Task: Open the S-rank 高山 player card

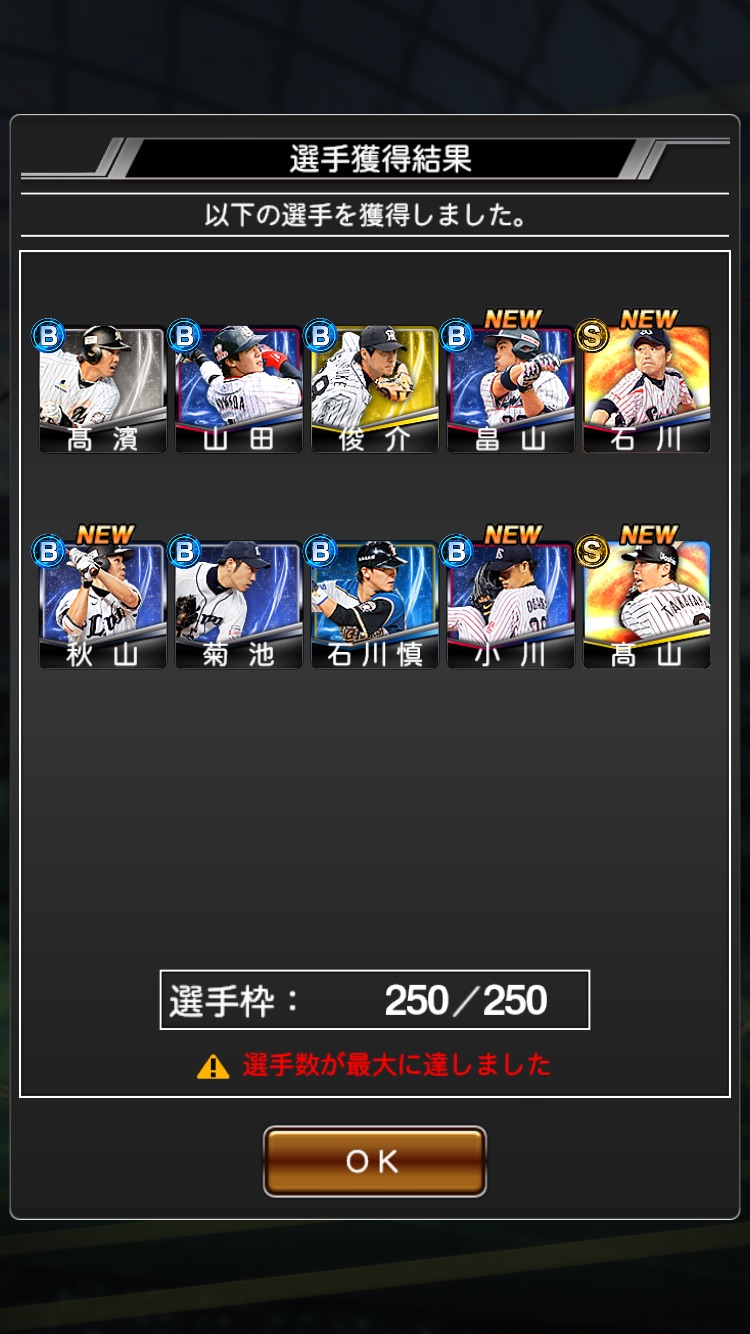Action: tap(647, 605)
